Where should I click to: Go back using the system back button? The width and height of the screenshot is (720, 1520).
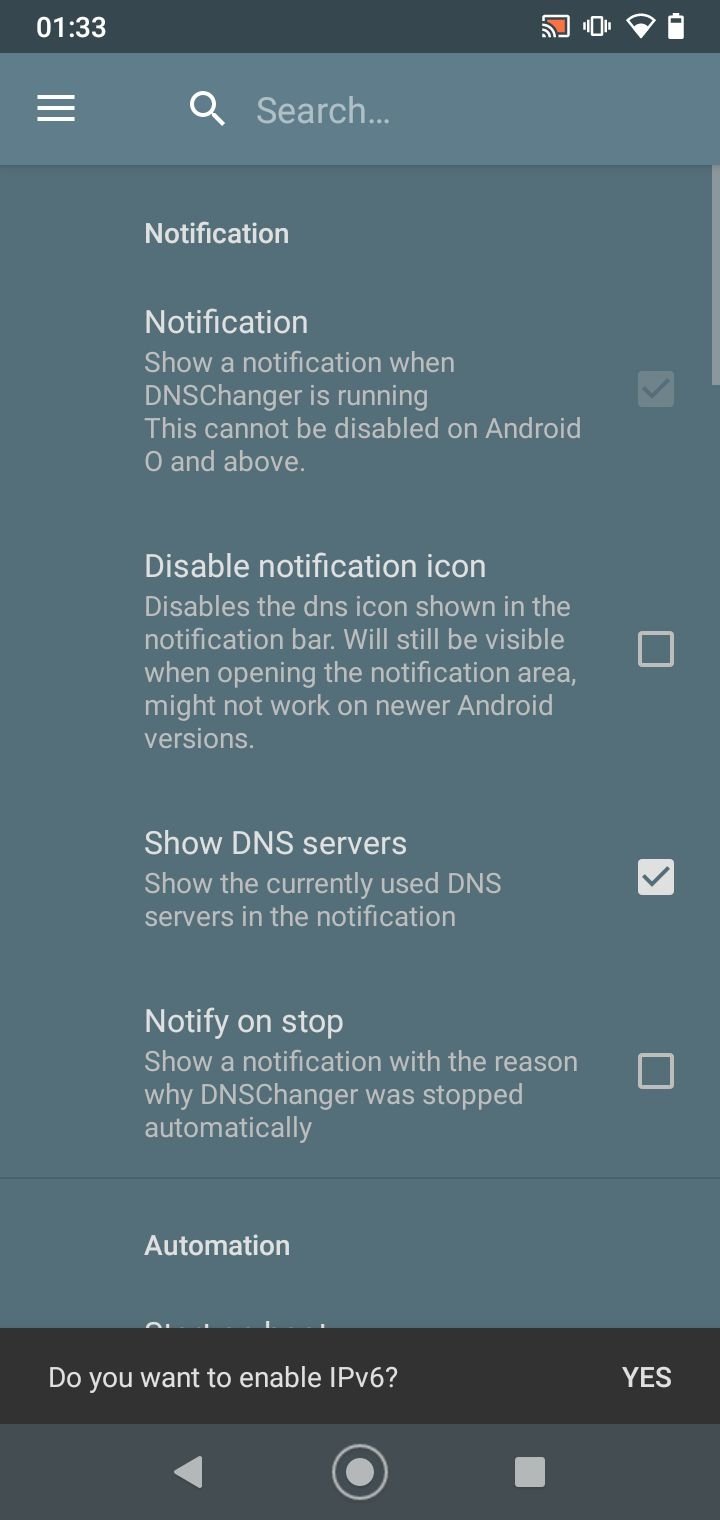pyautogui.click(x=188, y=1472)
